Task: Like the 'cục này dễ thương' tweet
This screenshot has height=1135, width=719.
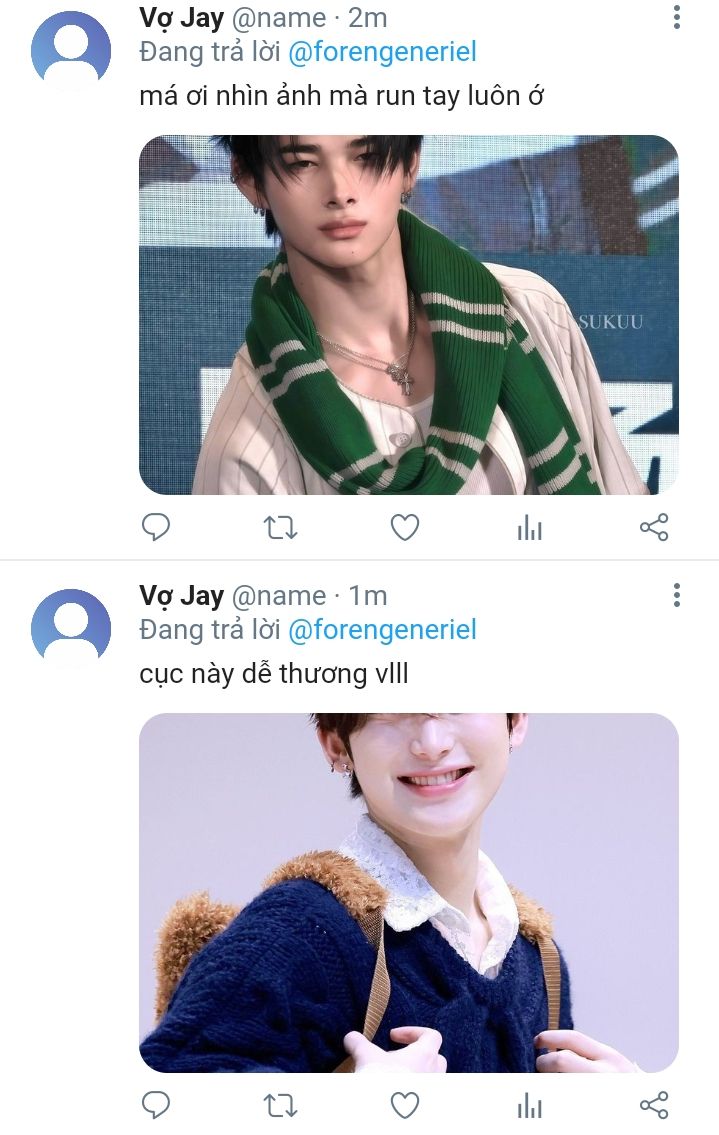Action: [405, 1105]
